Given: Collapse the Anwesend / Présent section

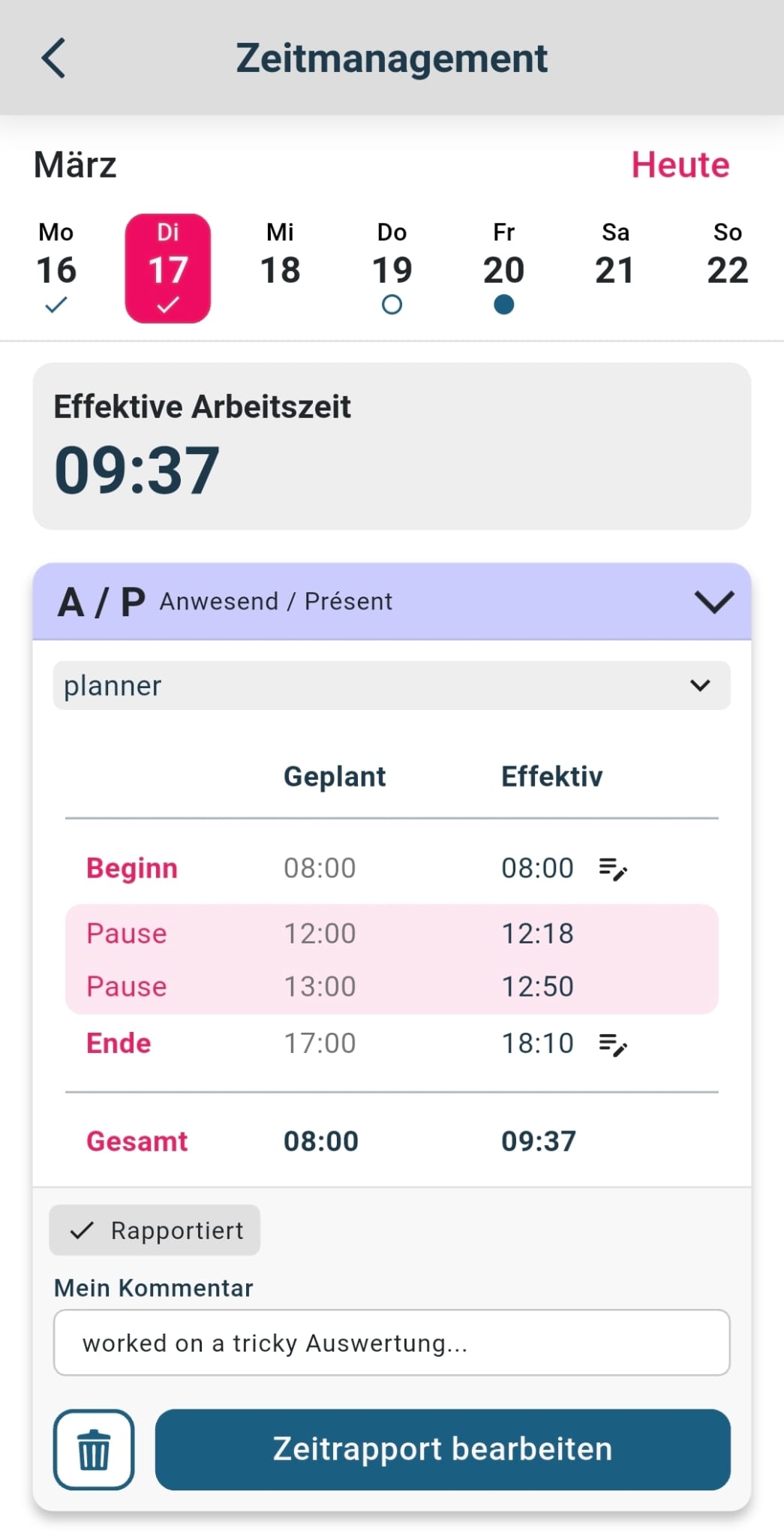Looking at the screenshot, I should coord(713,601).
